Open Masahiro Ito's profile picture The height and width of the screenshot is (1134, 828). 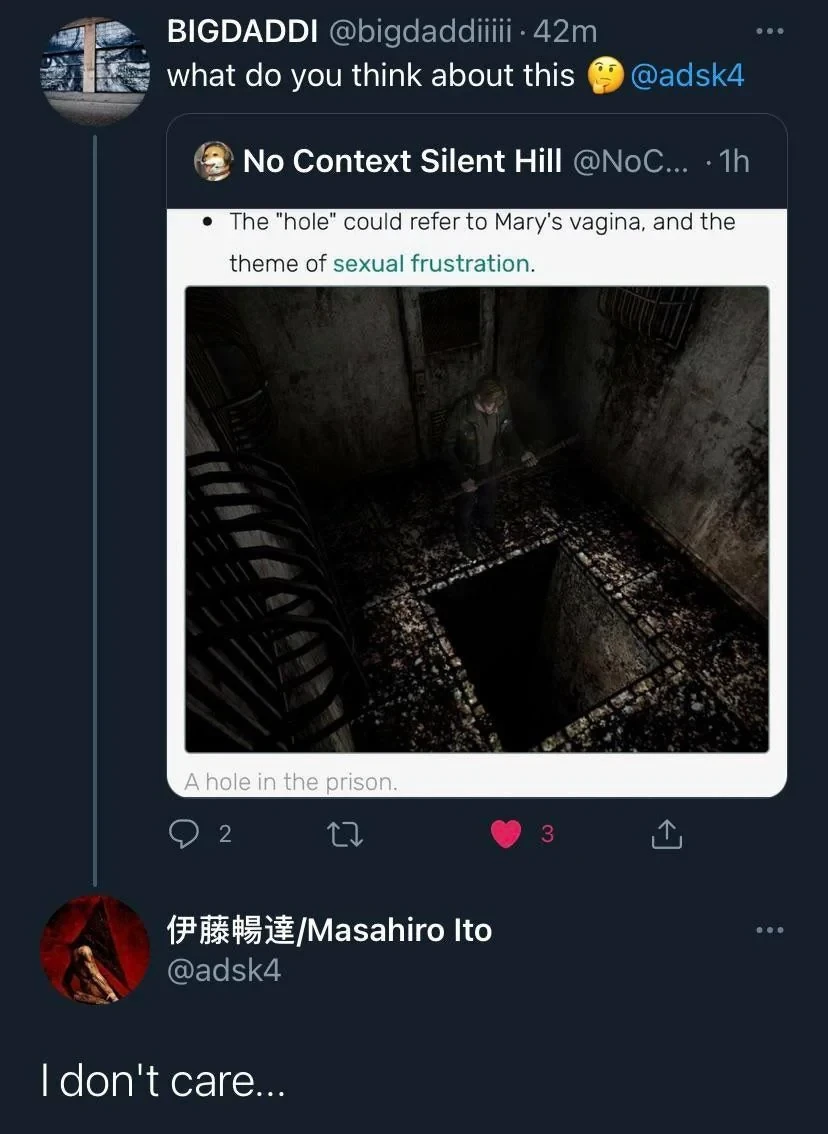[x=94, y=950]
